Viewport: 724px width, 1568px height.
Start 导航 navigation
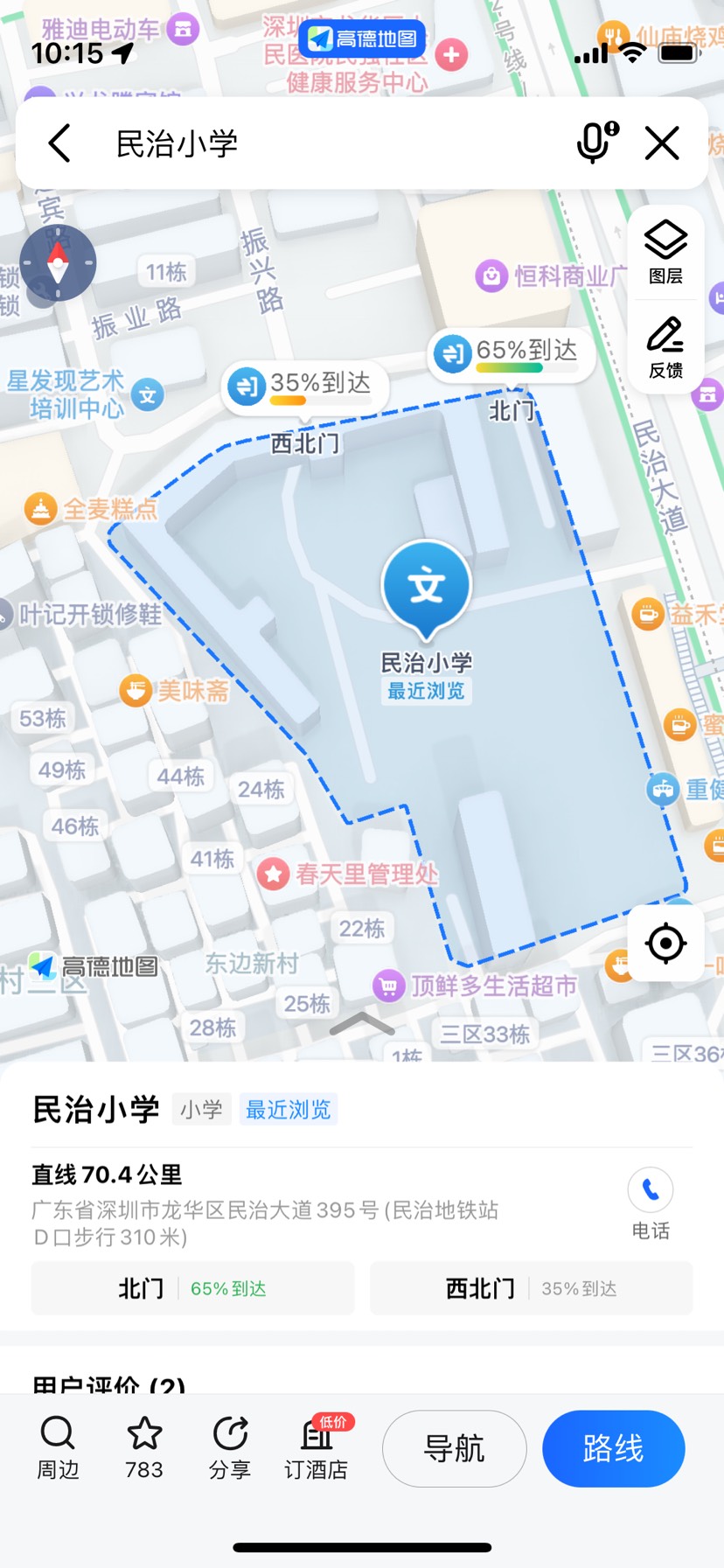click(455, 1448)
